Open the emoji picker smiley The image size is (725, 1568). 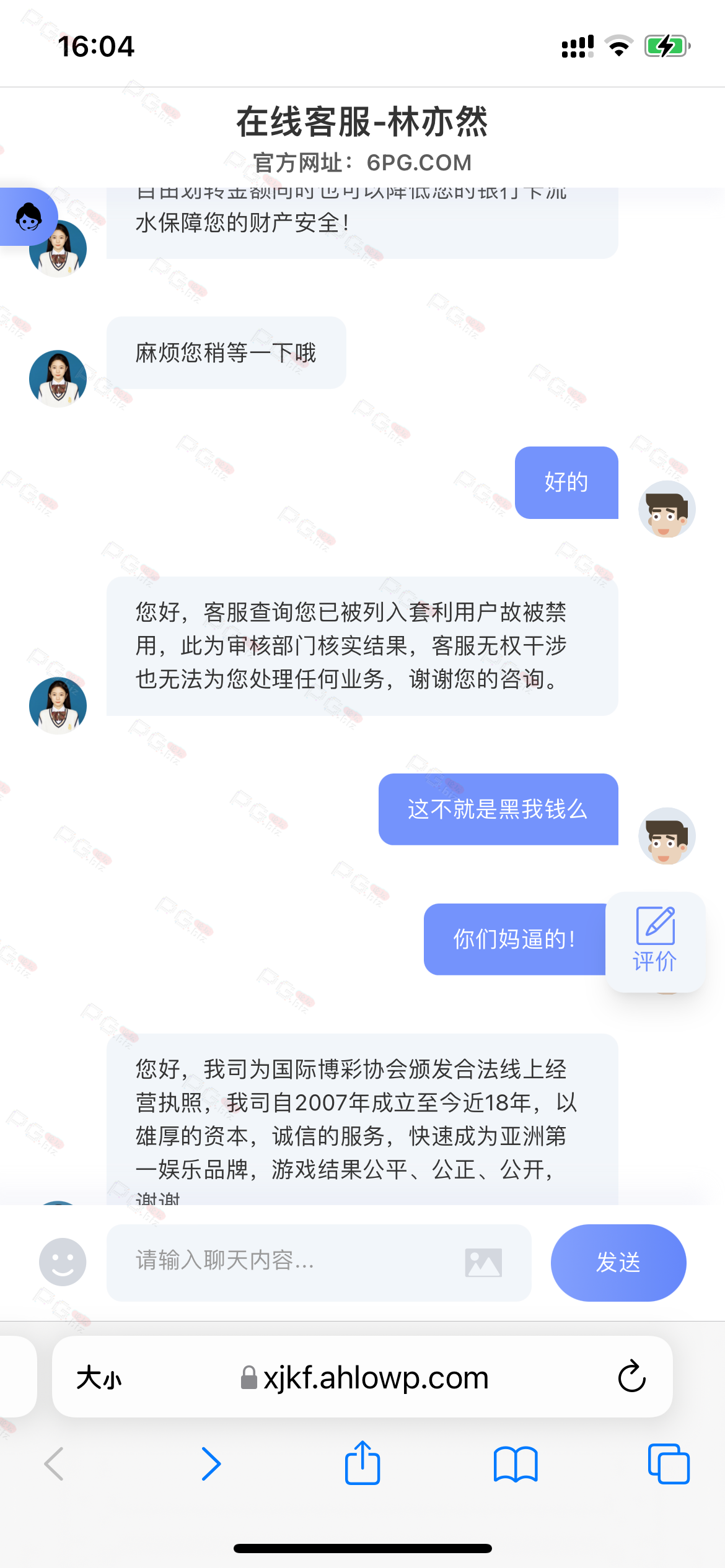click(x=63, y=1262)
